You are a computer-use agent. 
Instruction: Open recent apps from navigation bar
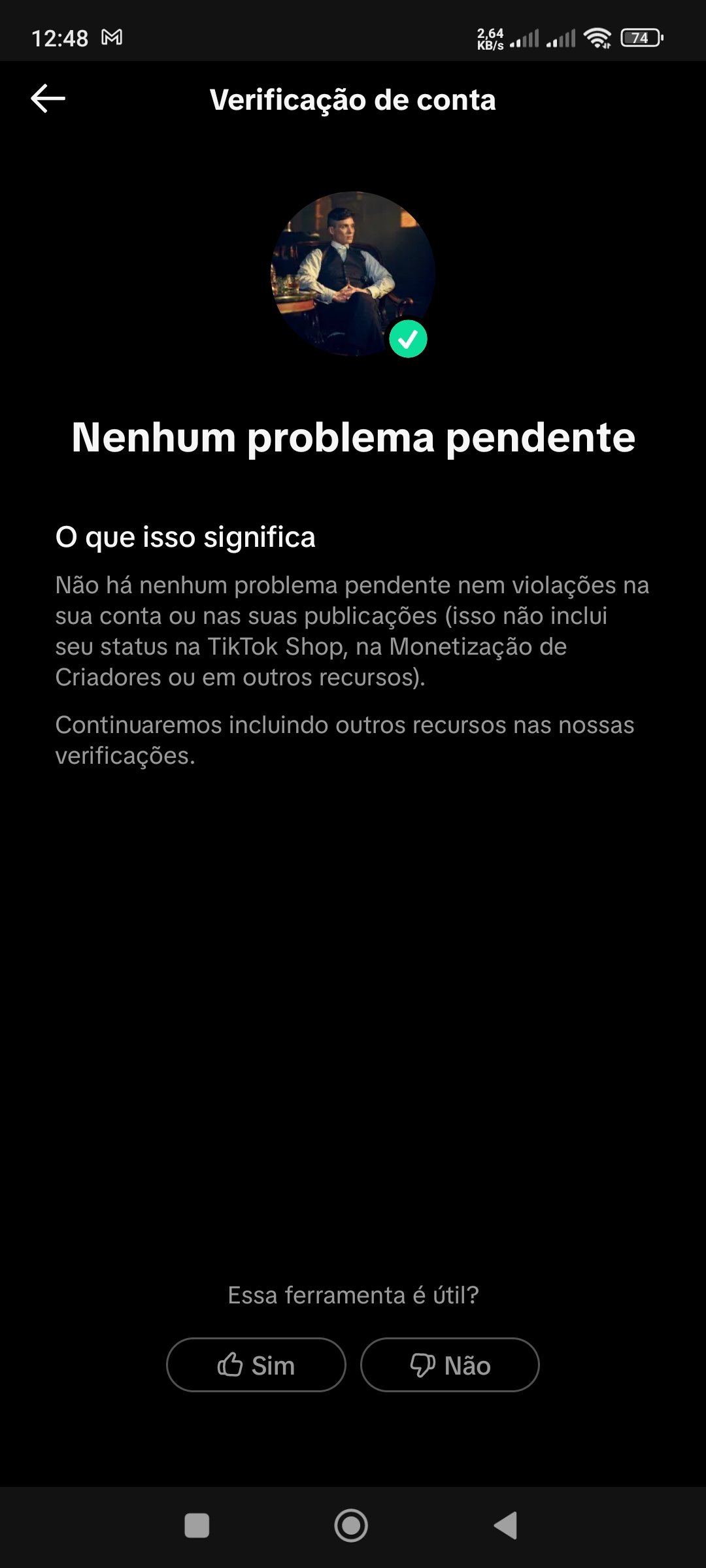pyautogui.click(x=197, y=1526)
